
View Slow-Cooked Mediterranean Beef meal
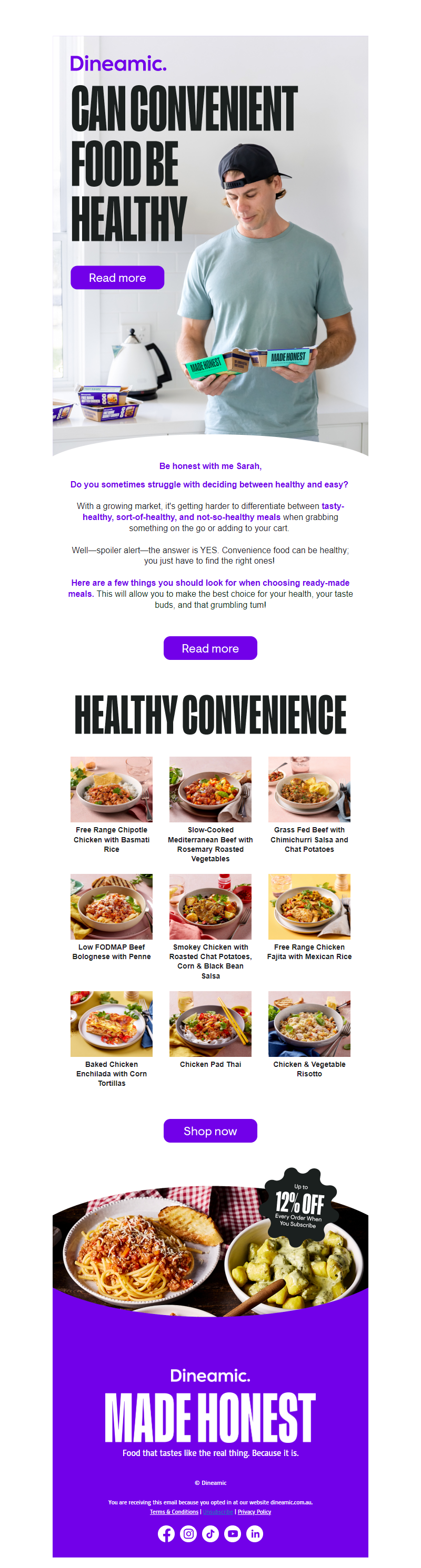[210, 789]
